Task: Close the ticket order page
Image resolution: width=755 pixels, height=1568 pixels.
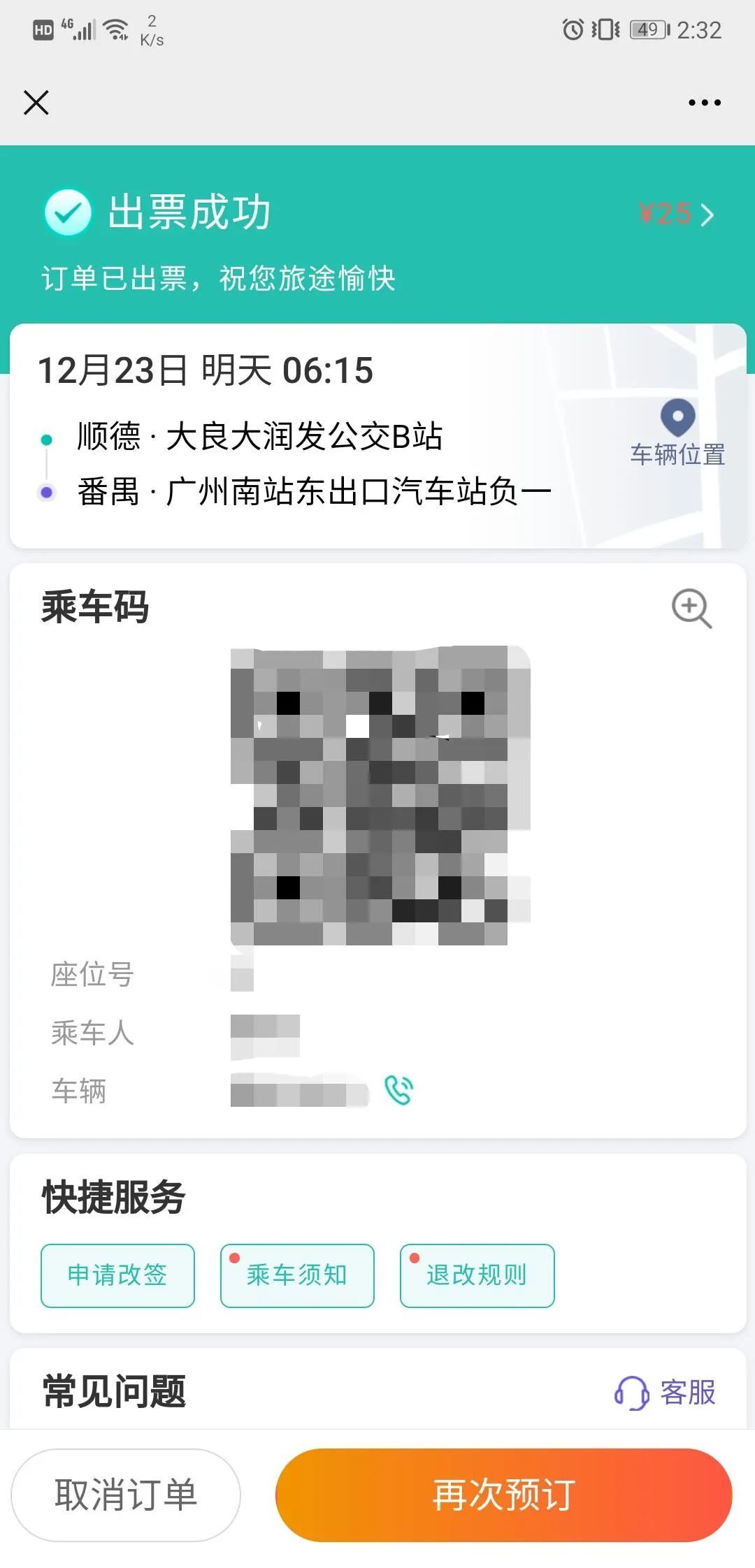Action: coord(36,103)
